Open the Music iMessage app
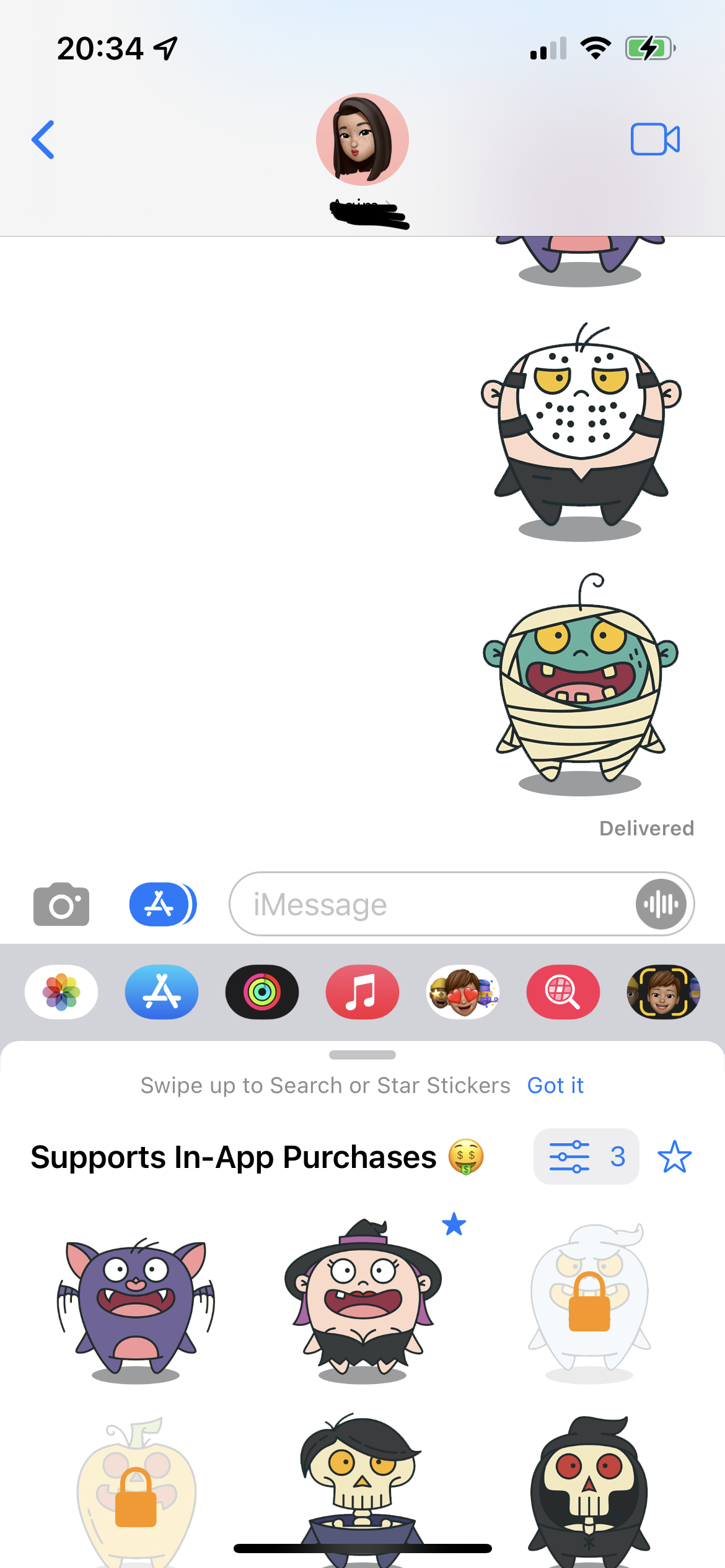Screen dimensions: 725x1568 click(x=362, y=991)
